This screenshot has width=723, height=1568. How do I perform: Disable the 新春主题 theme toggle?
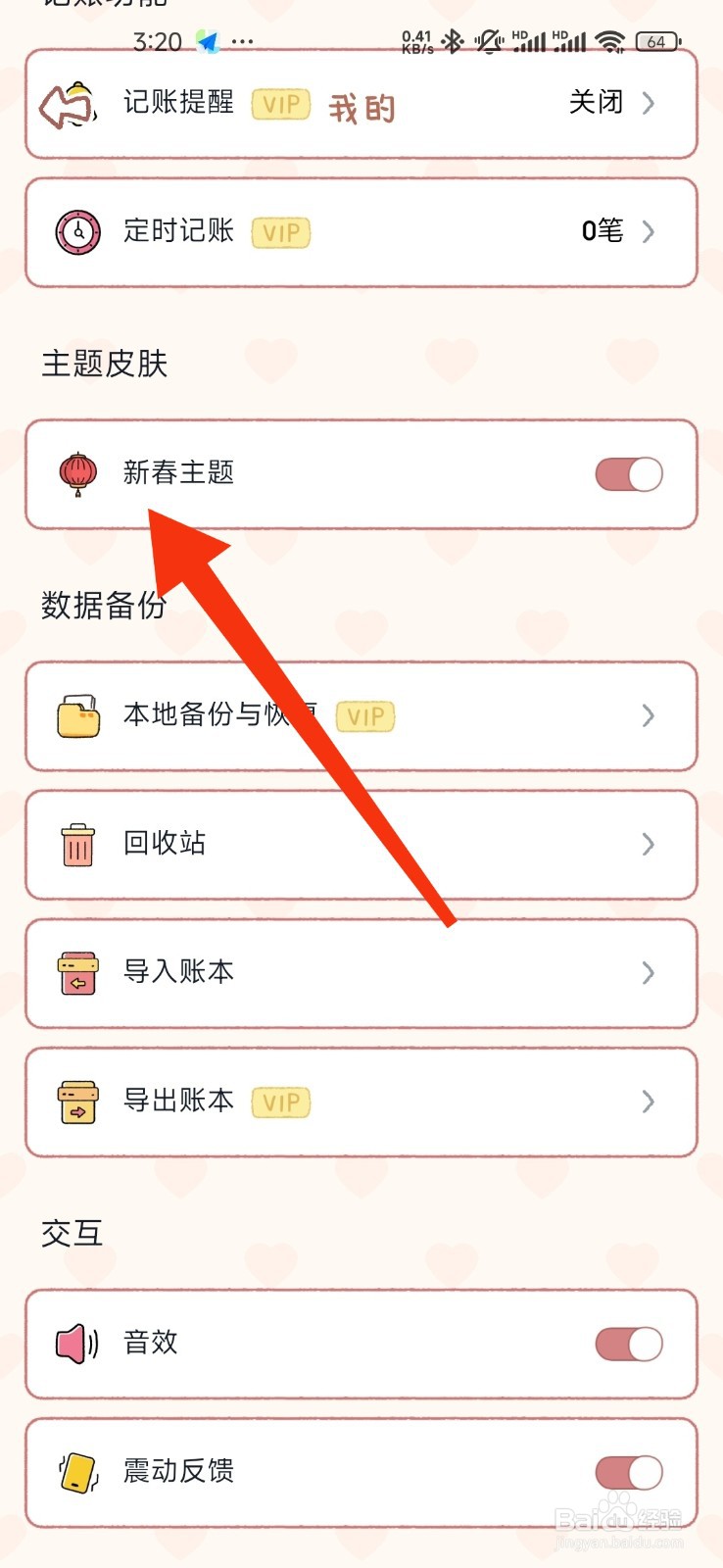pos(627,473)
